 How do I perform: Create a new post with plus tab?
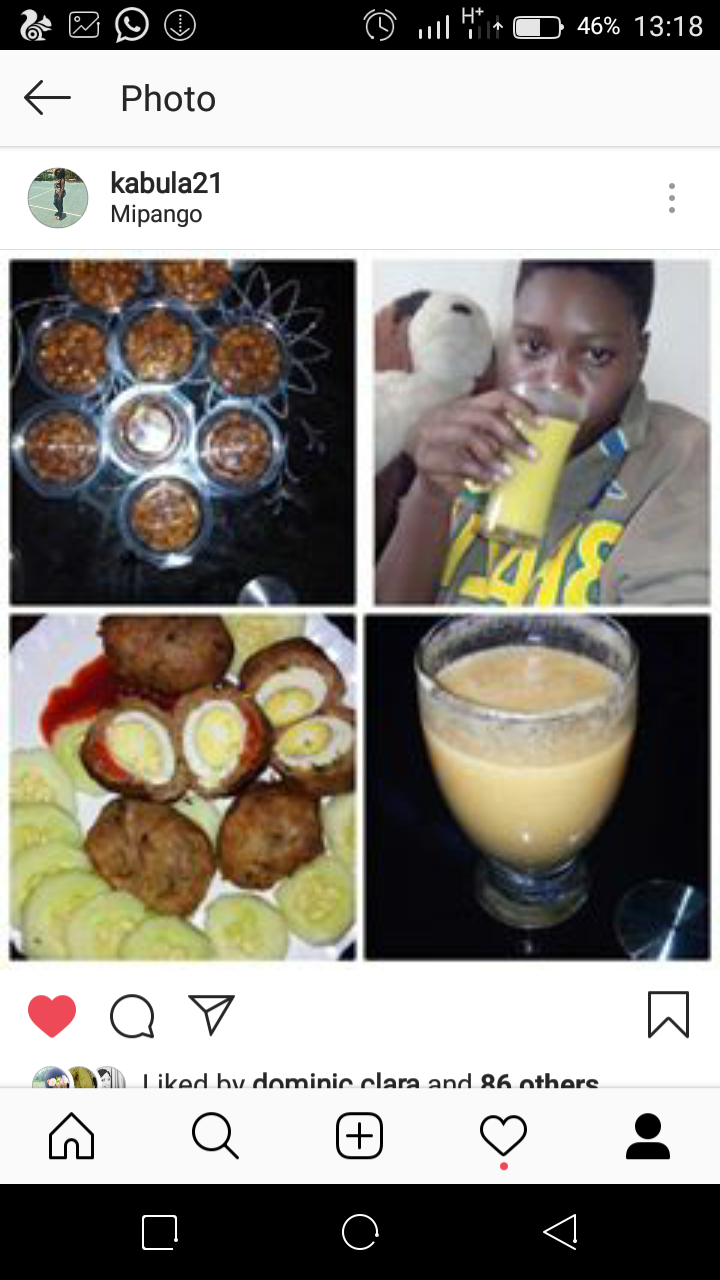[x=360, y=1136]
